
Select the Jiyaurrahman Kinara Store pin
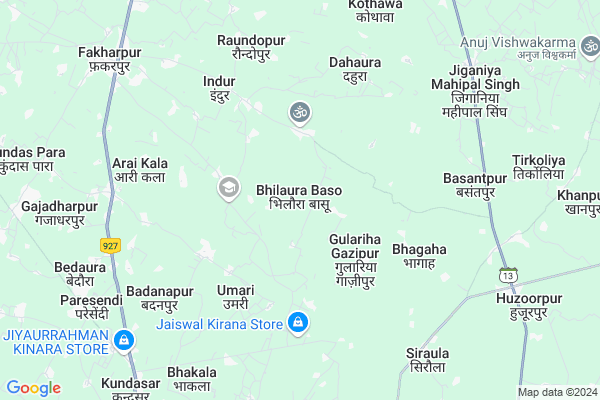(124, 341)
